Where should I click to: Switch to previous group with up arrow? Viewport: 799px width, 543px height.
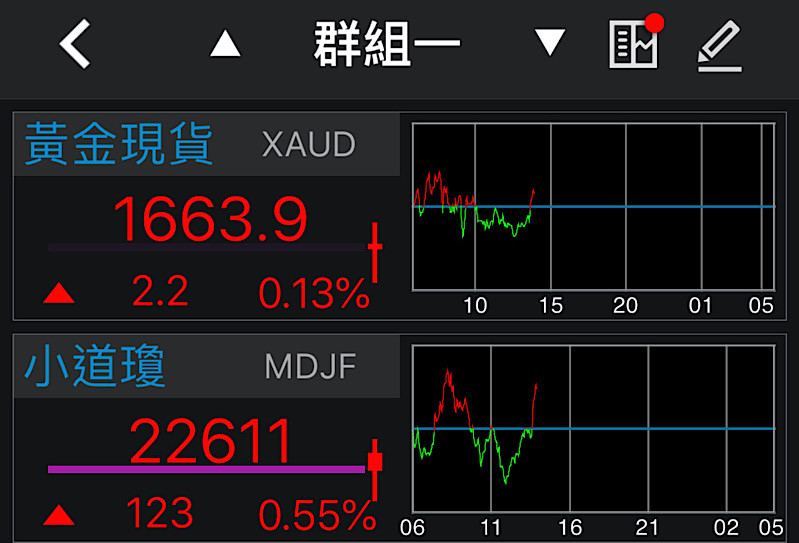tap(225, 44)
